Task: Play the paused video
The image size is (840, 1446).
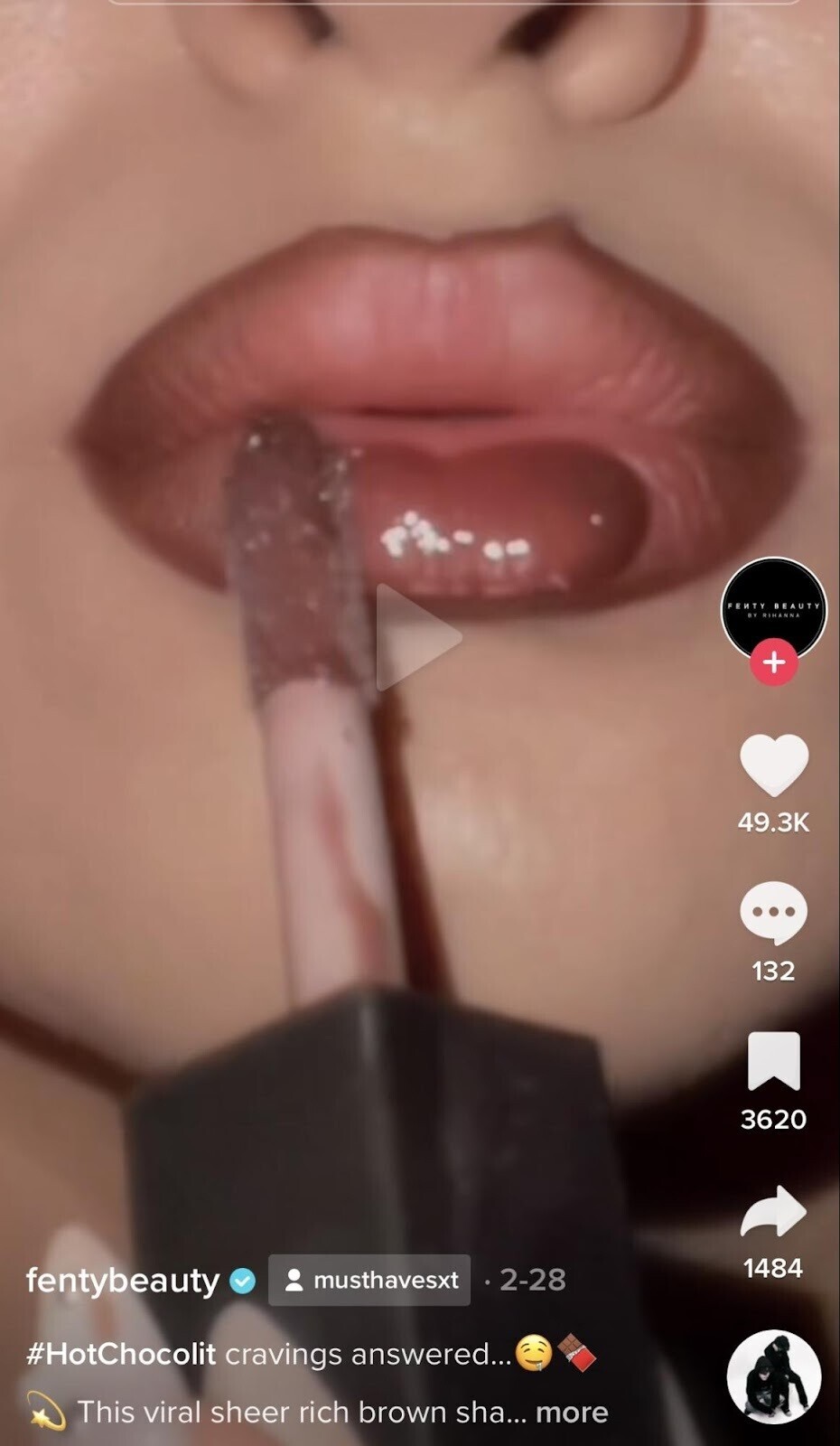Action: [x=418, y=638]
